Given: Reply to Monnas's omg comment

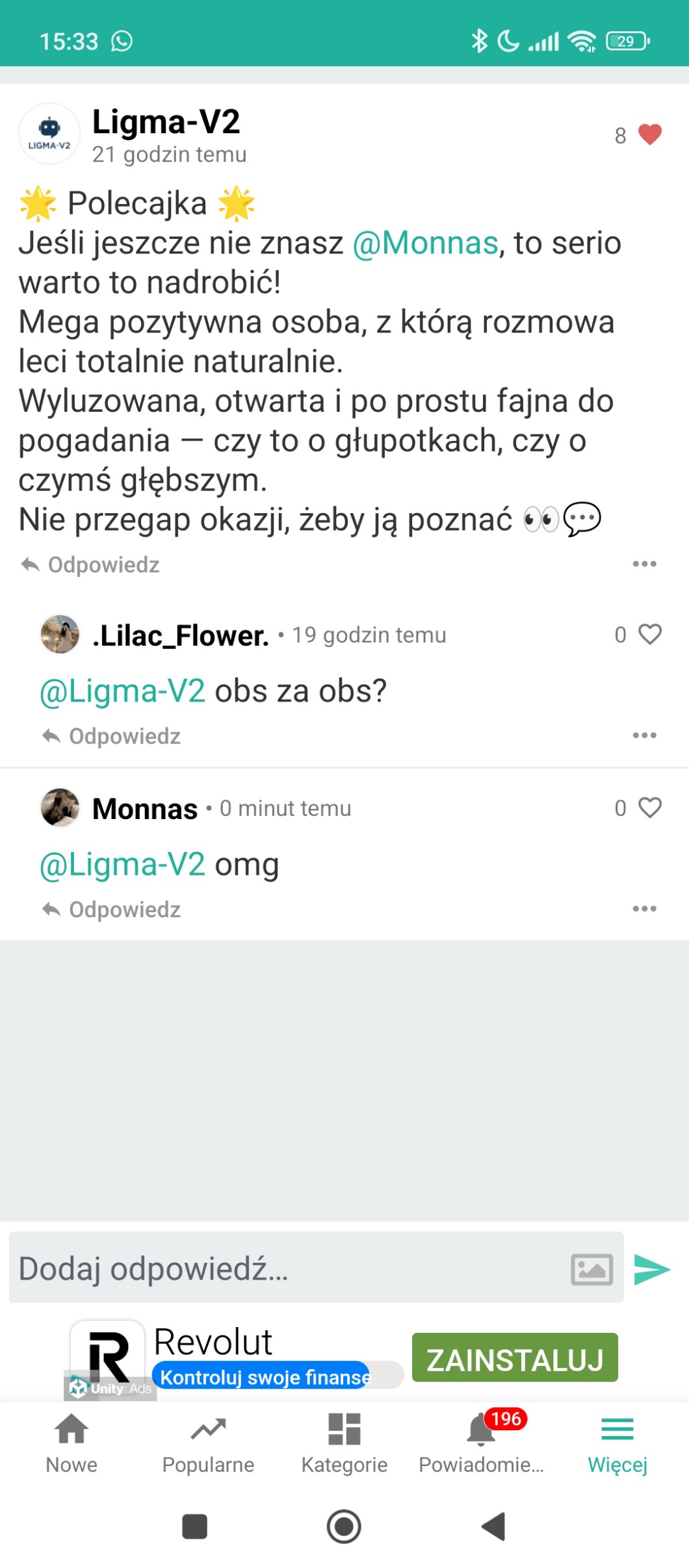Looking at the screenshot, I should (112, 909).
